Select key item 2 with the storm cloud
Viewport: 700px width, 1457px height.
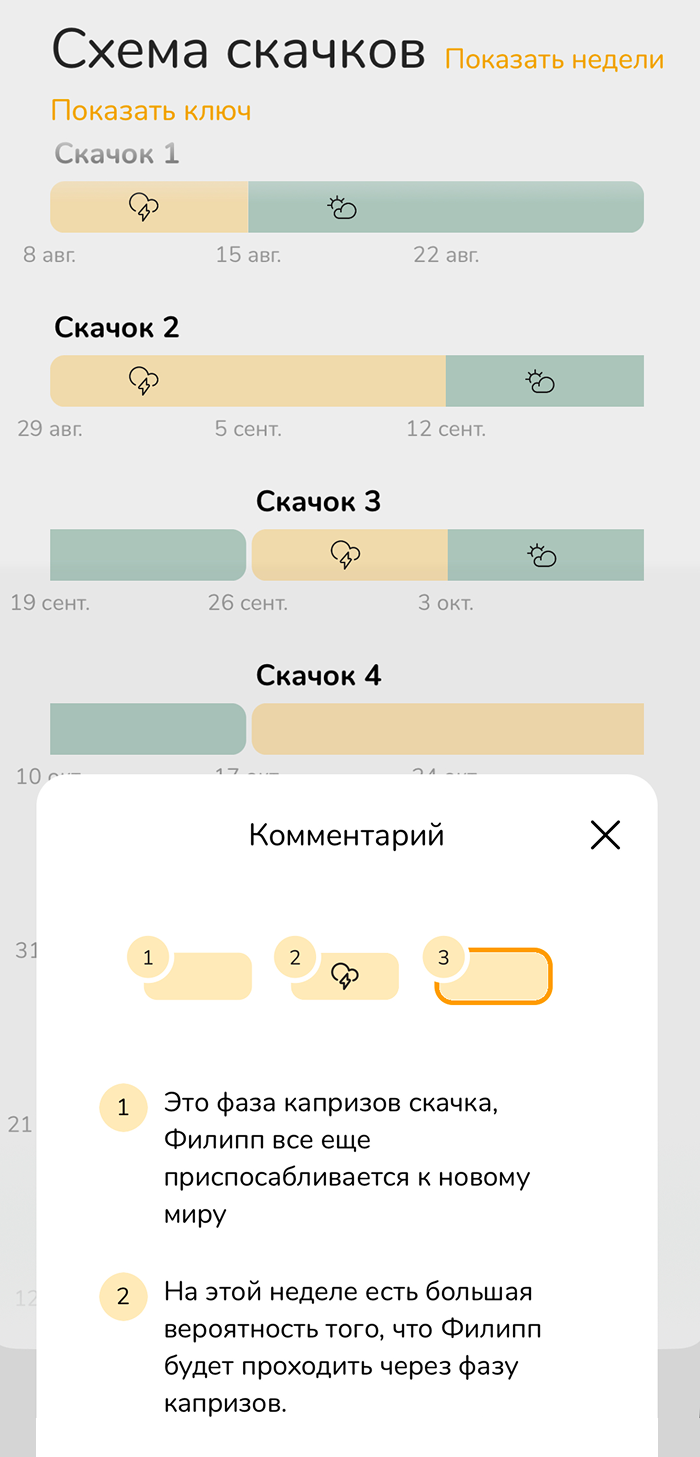click(337, 970)
